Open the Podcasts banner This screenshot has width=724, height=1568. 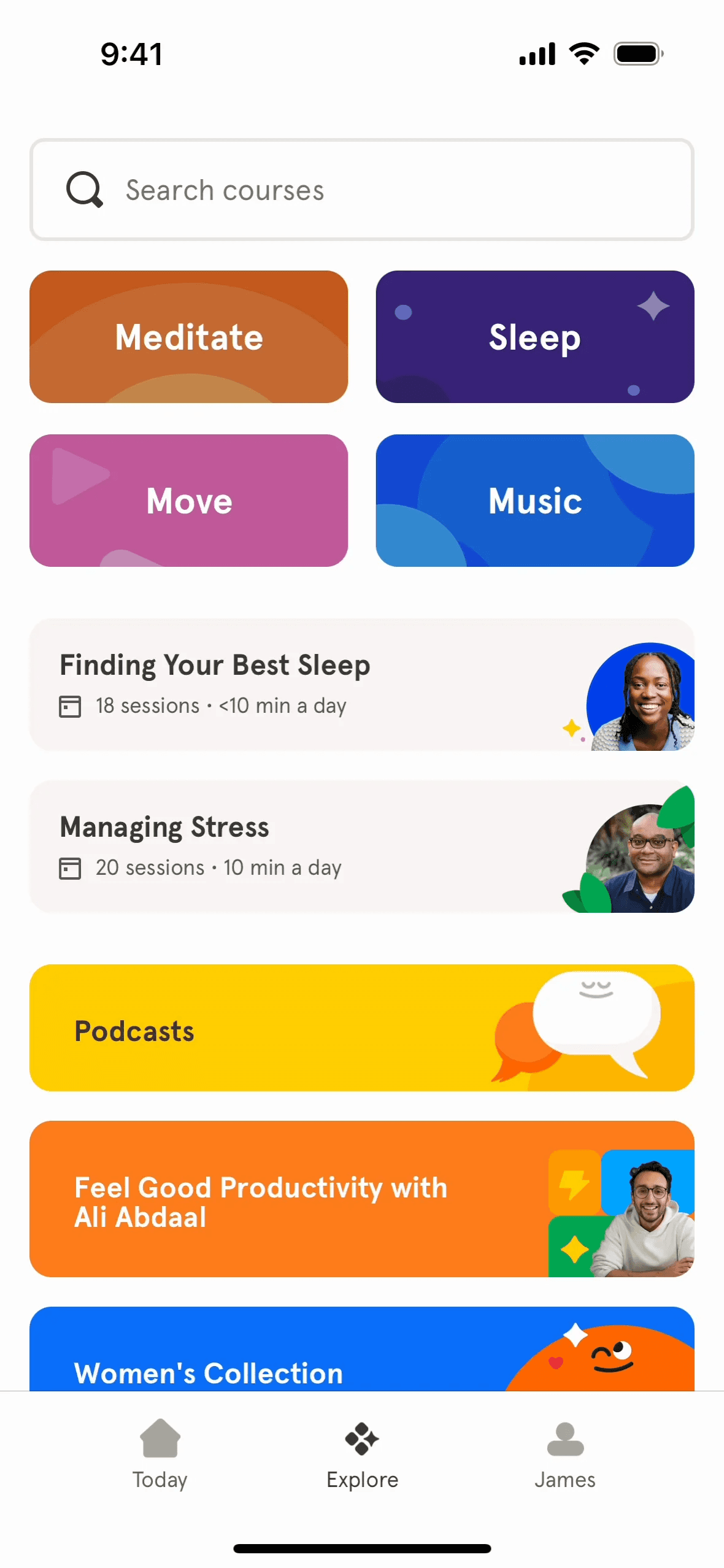(x=362, y=1028)
